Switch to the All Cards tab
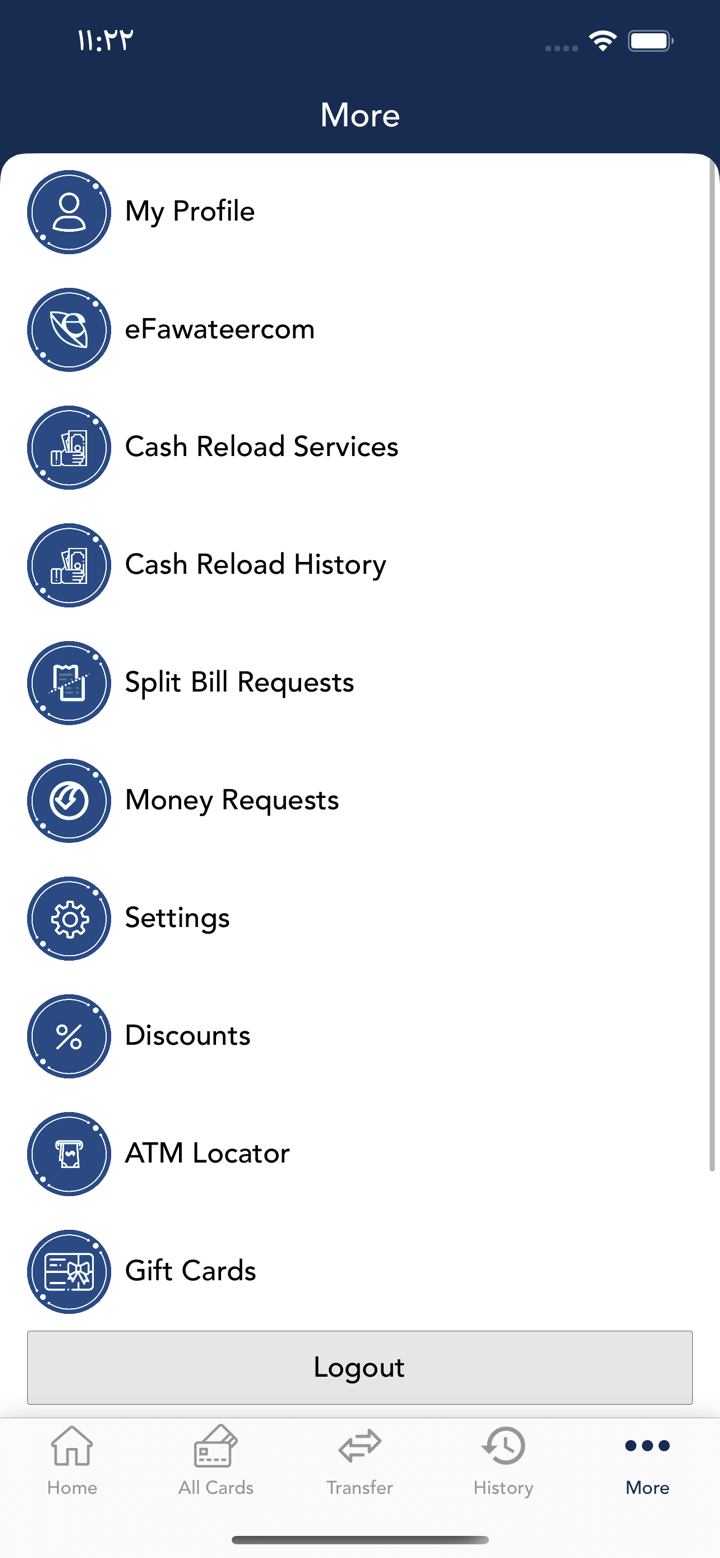This screenshot has height=1558, width=720. (215, 1462)
